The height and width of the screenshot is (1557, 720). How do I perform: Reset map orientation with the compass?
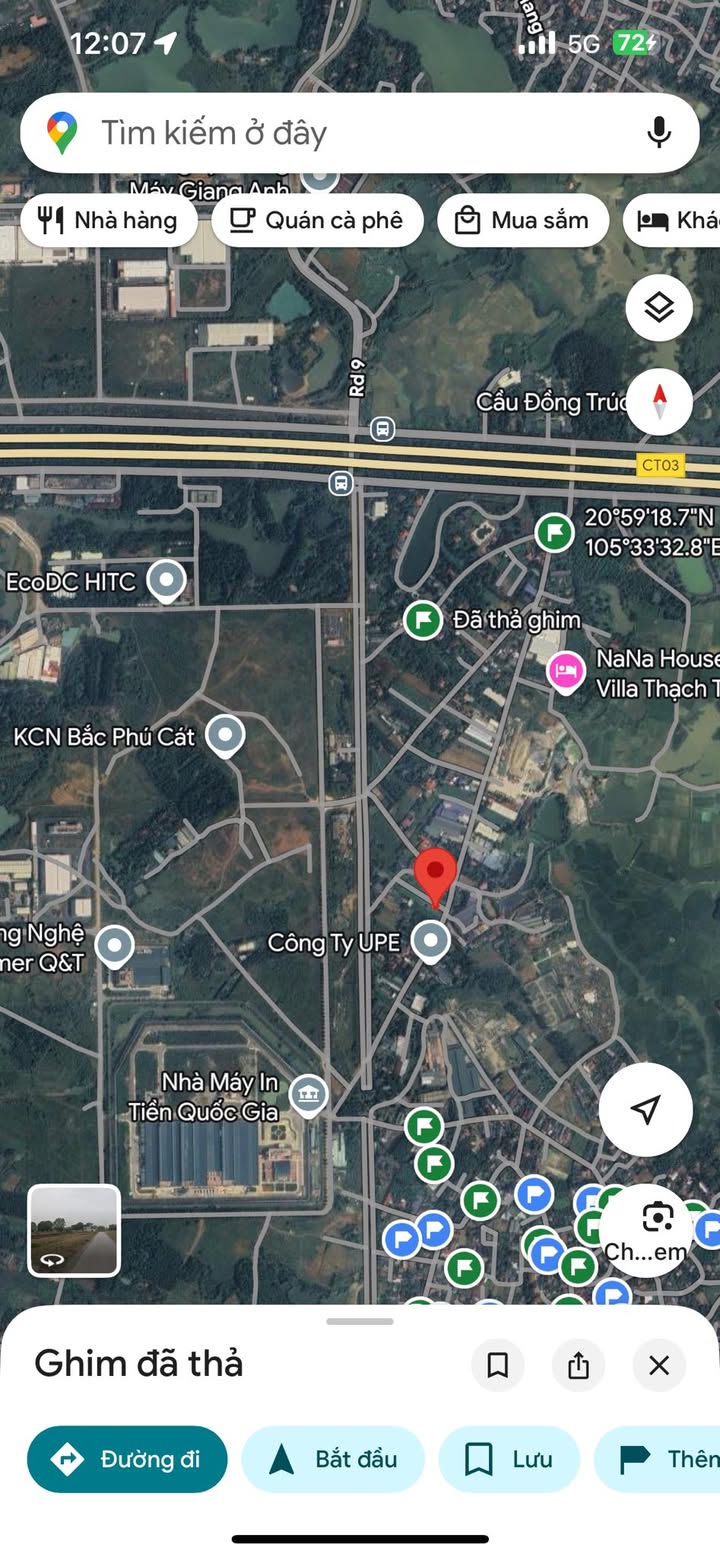pyautogui.click(x=659, y=402)
